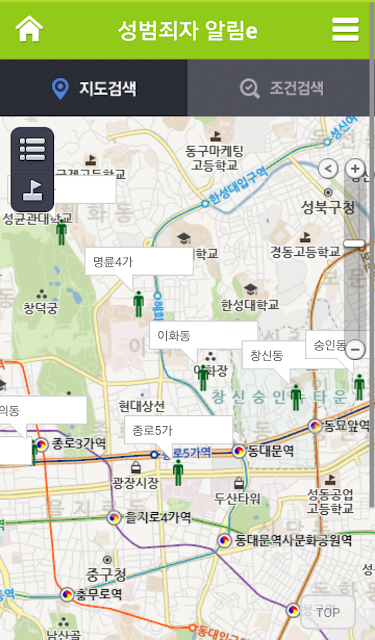Go to the home screen icon
Image resolution: width=375 pixels, height=640 pixels.
(29, 29)
